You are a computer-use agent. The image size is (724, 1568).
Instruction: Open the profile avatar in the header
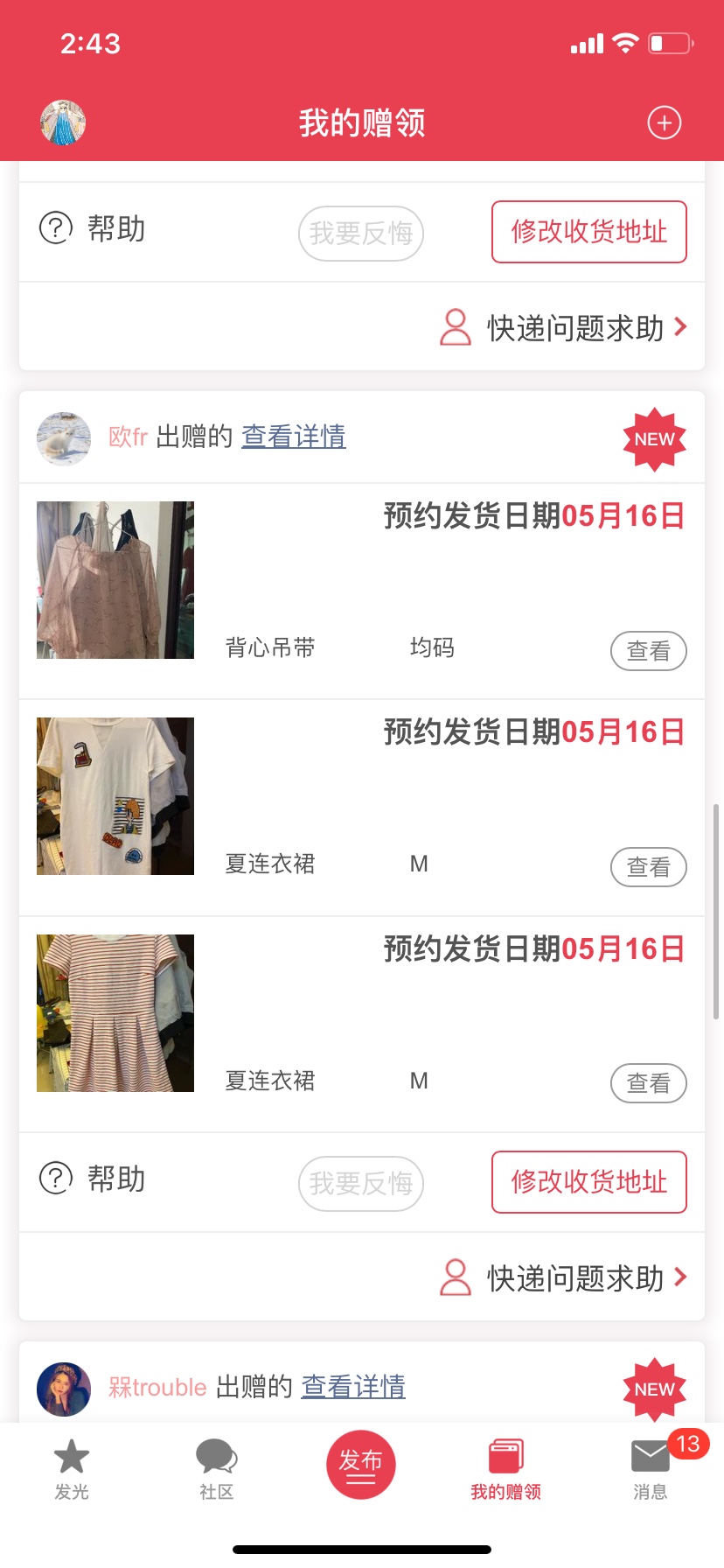click(63, 122)
